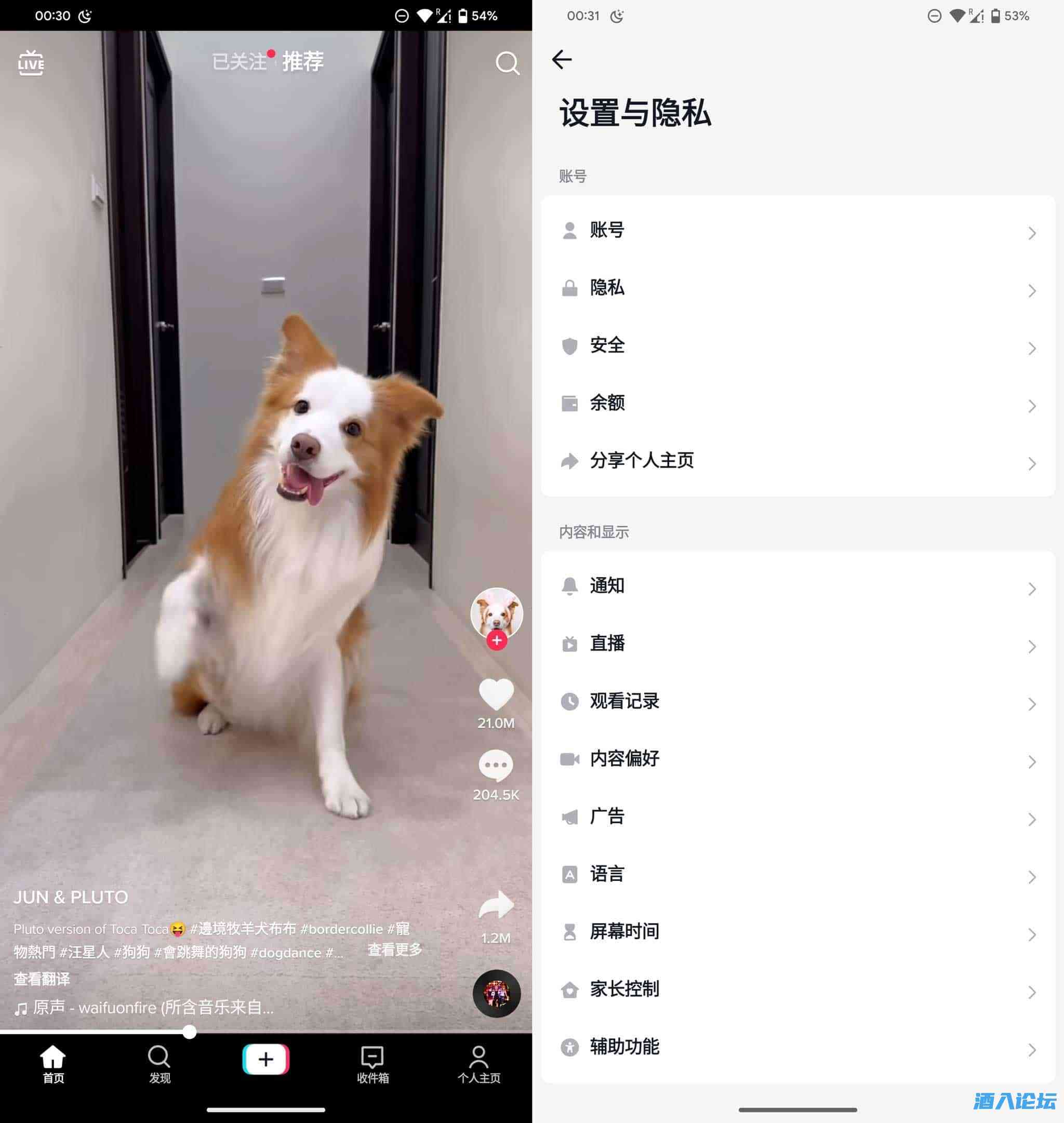The width and height of the screenshot is (1064, 1123).
Task: Go back from 设置与隐私
Action: [x=562, y=59]
